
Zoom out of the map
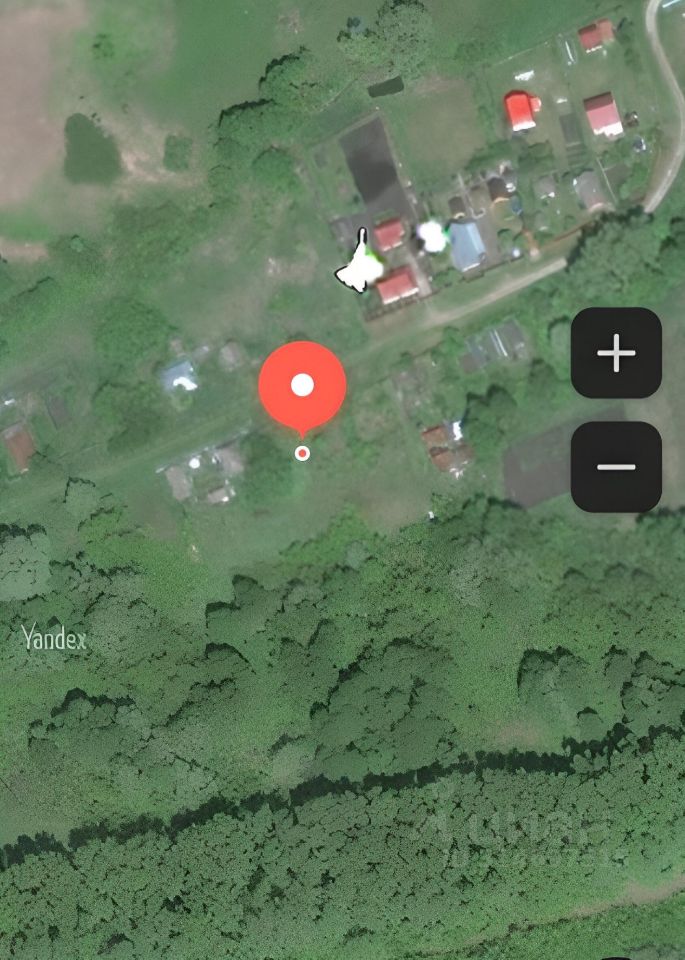pyautogui.click(x=616, y=467)
